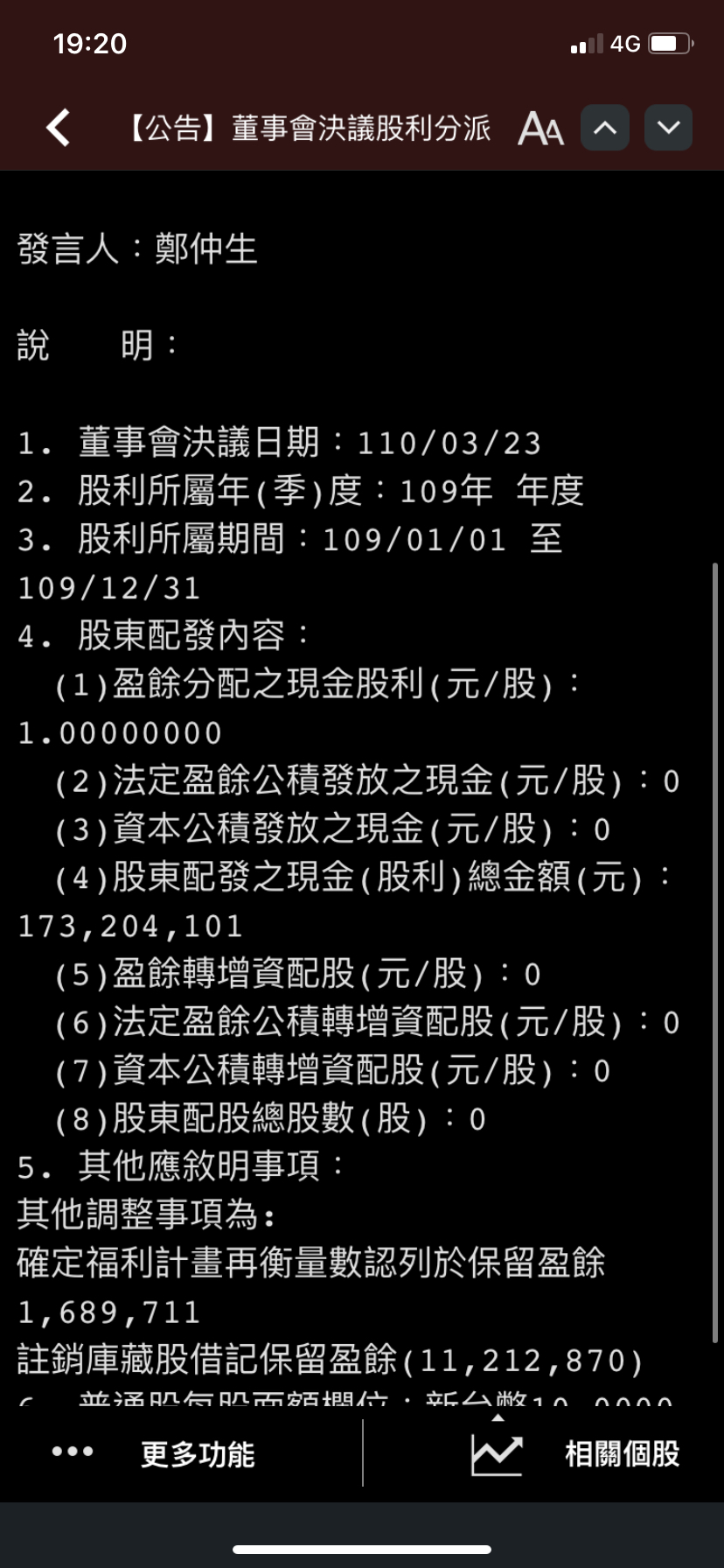
Task: Open 相關個股 related stocks
Action: pos(575,1453)
